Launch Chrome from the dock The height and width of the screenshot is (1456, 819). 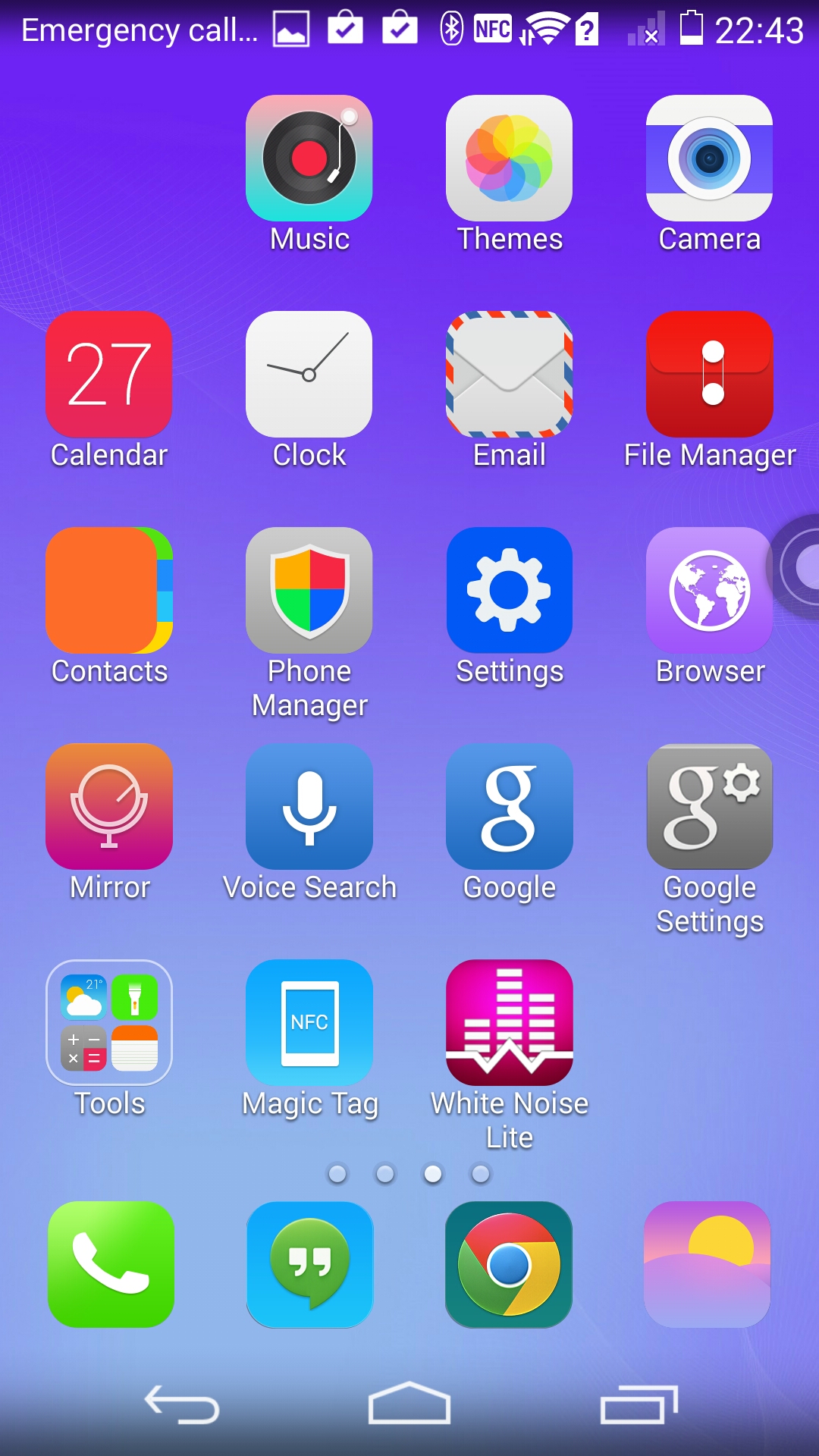(510, 1264)
